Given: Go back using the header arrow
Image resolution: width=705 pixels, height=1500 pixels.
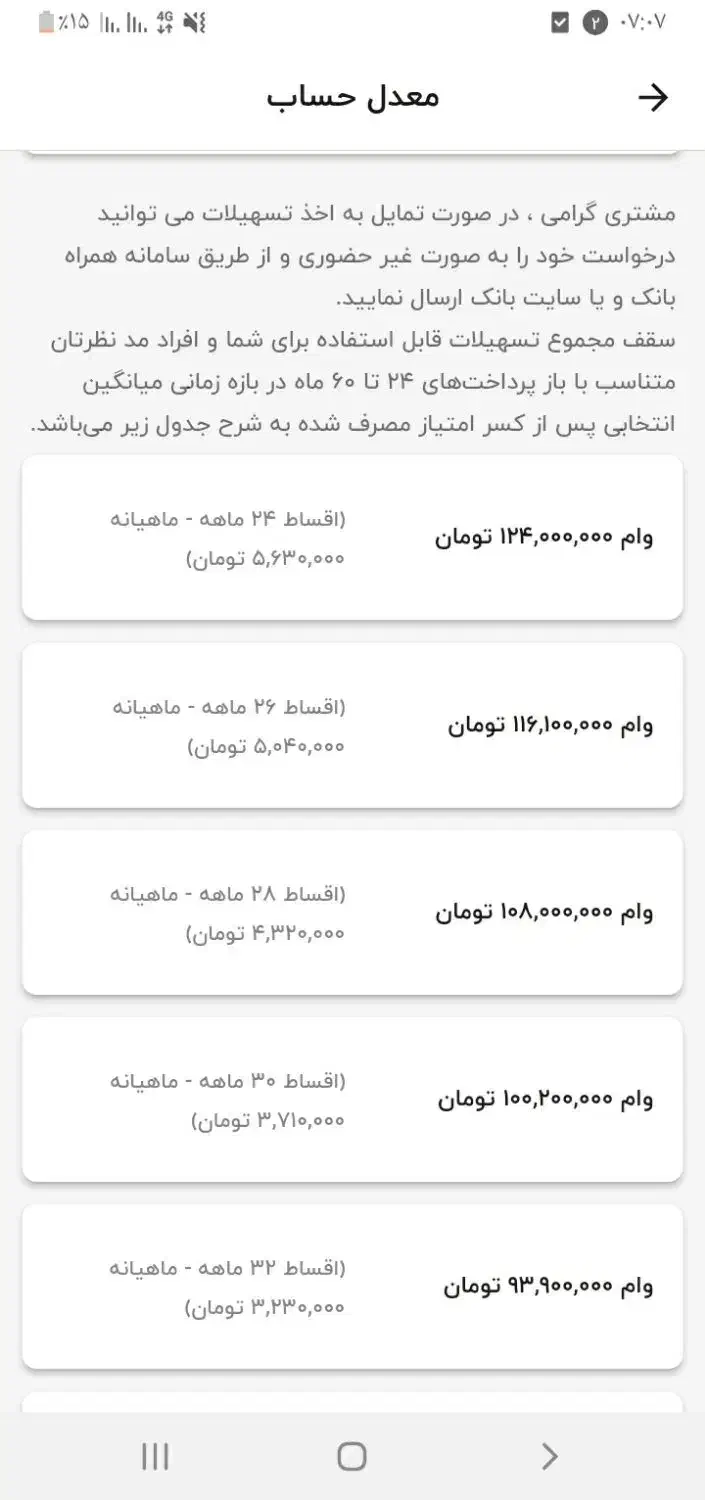Looking at the screenshot, I should click(x=652, y=97).
